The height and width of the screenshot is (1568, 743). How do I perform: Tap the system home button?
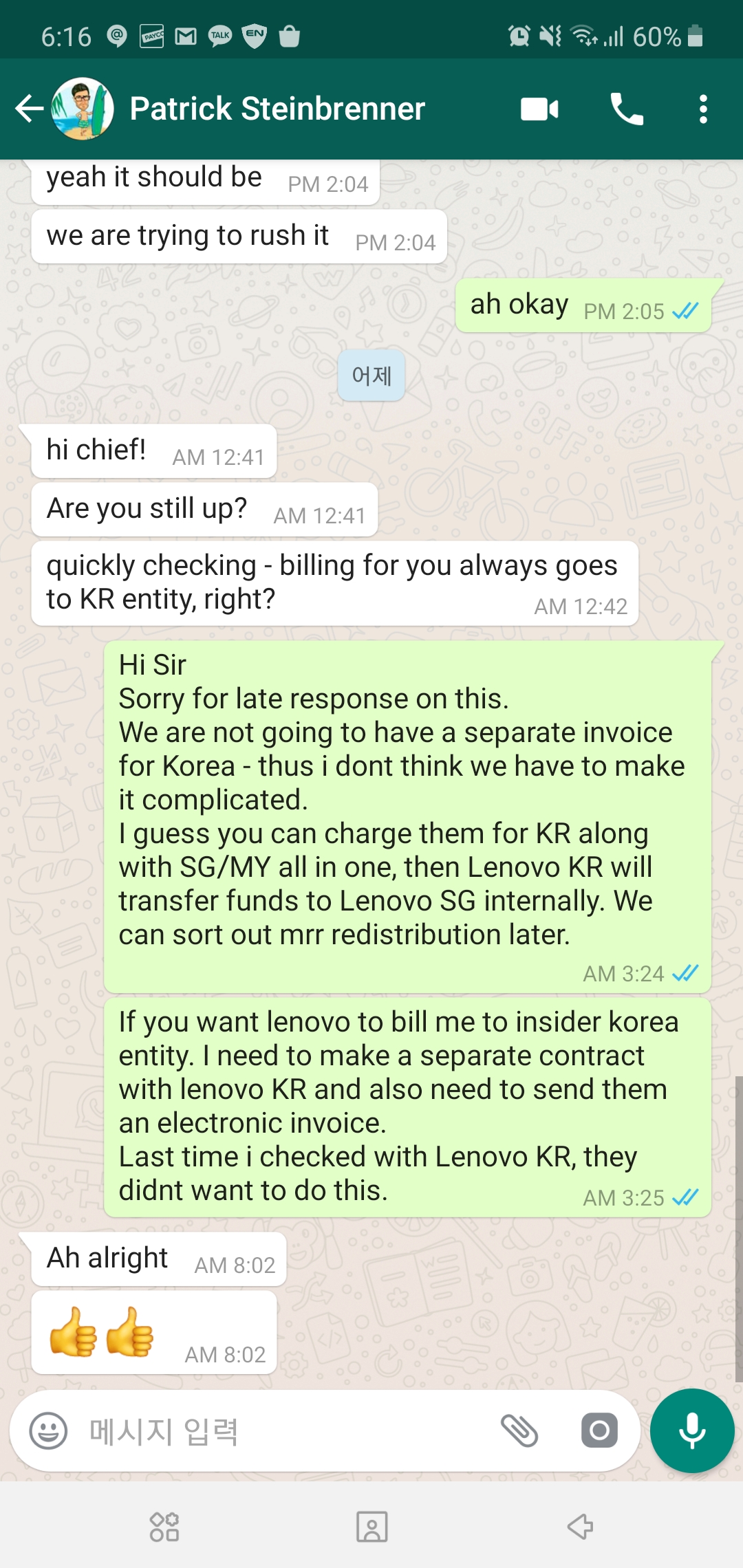point(371,1527)
